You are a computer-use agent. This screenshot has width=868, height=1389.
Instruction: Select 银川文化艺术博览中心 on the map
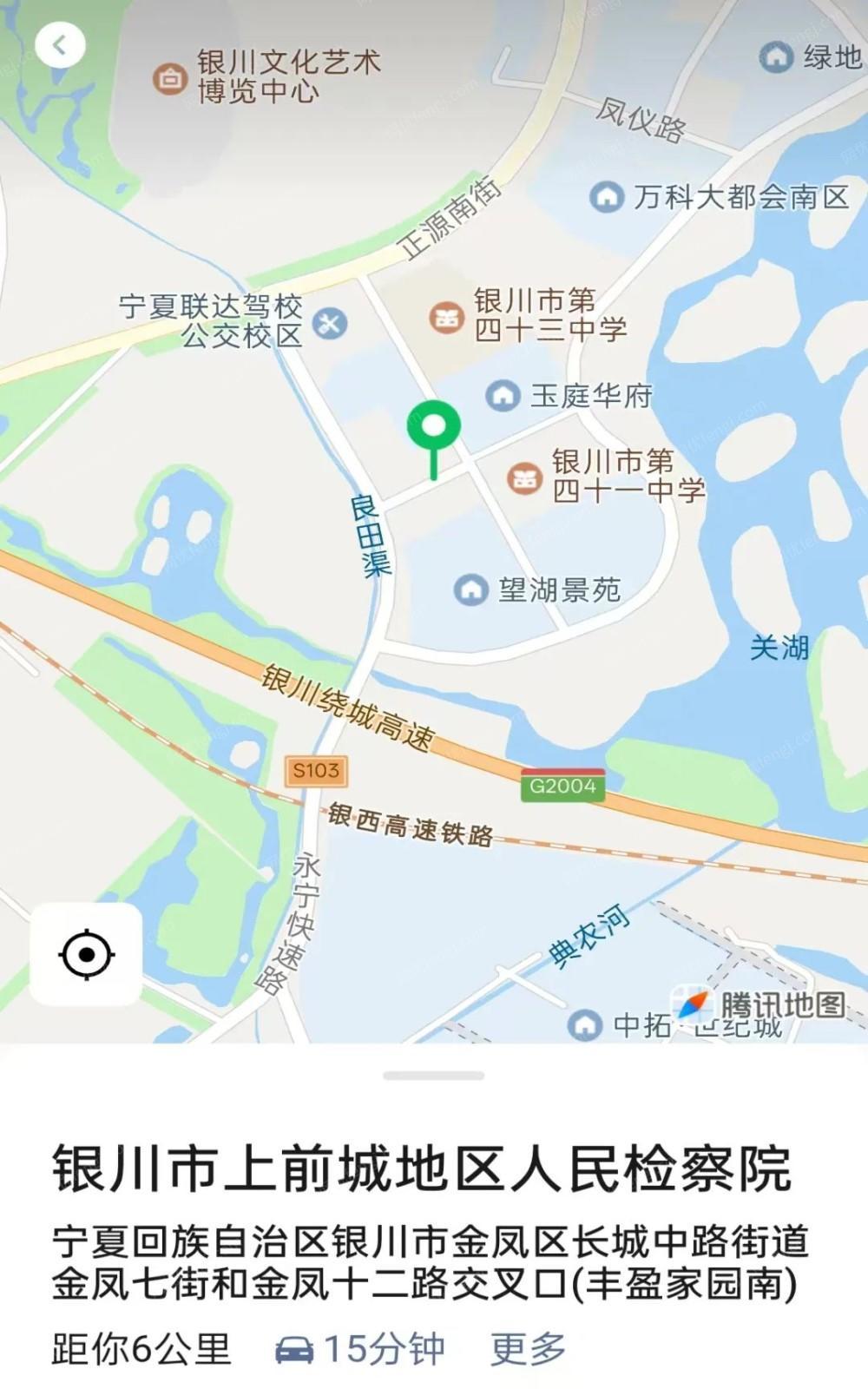pyautogui.click(x=267, y=76)
